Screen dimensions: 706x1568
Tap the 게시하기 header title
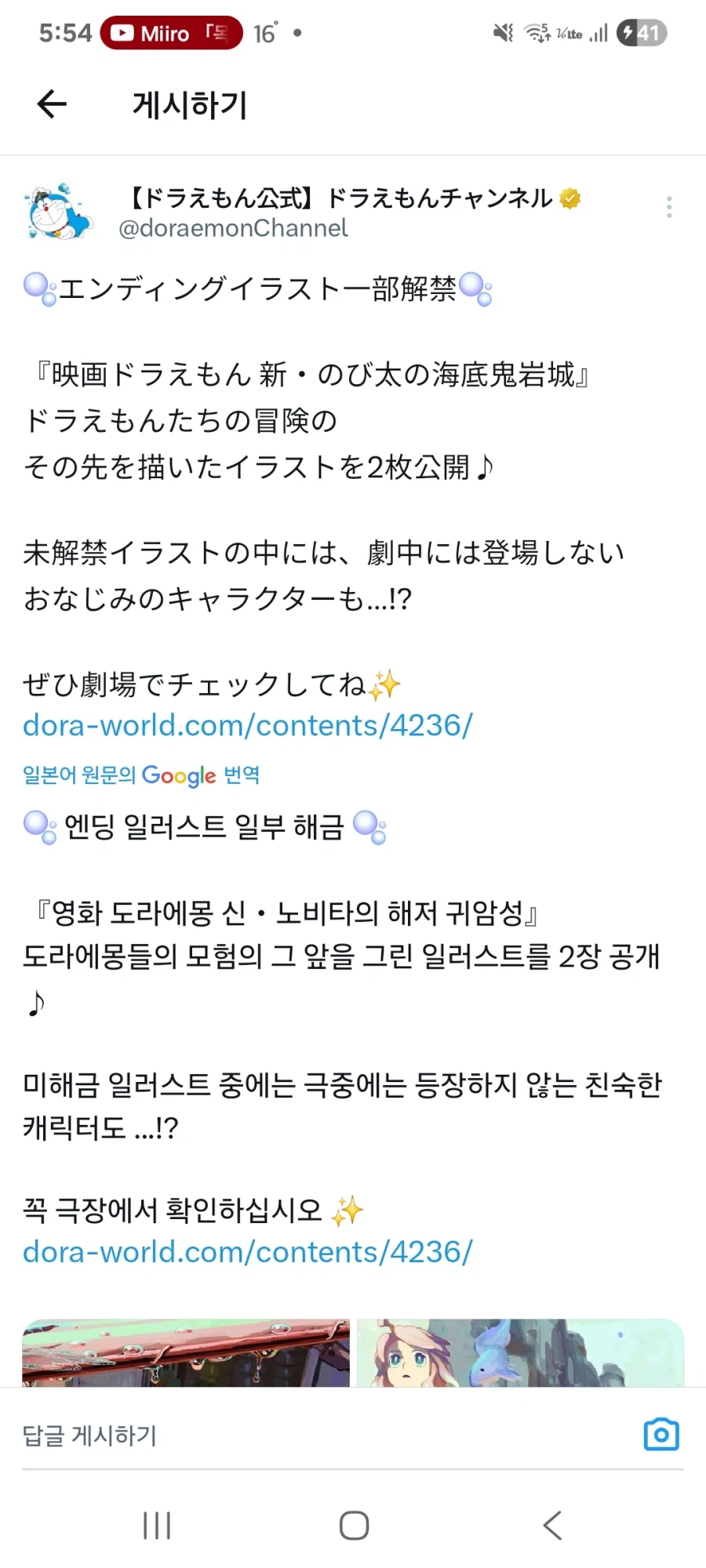click(x=188, y=104)
